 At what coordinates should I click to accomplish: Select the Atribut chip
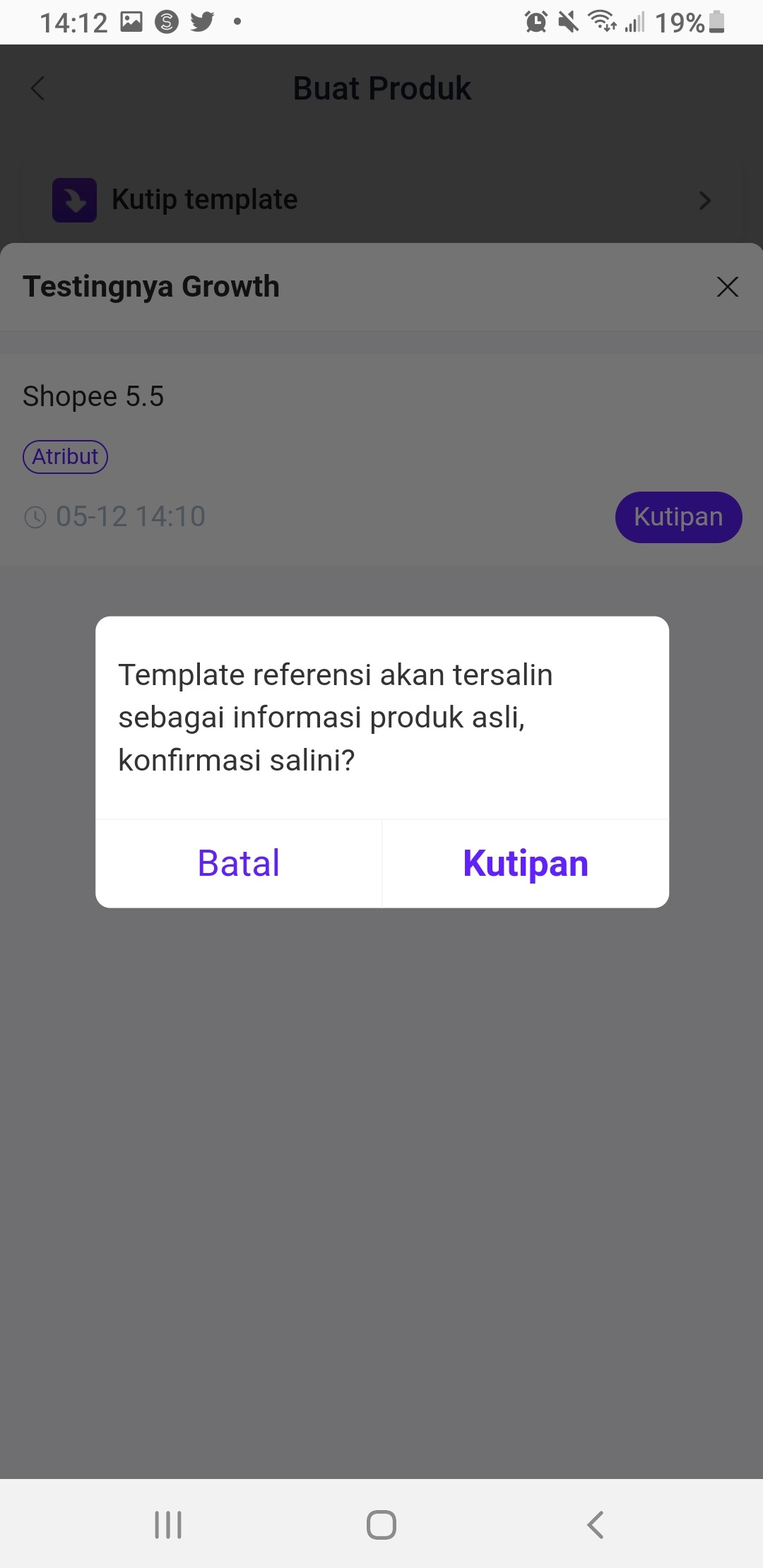65,457
